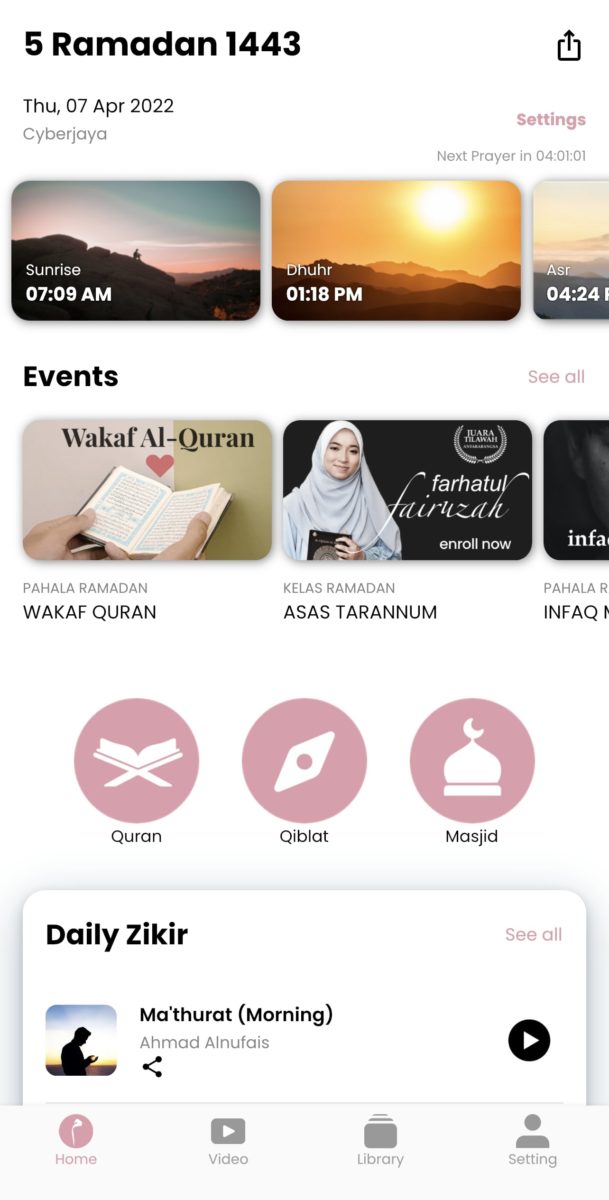Open the Quran reader
This screenshot has width=609, height=1200.
[136, 761]
